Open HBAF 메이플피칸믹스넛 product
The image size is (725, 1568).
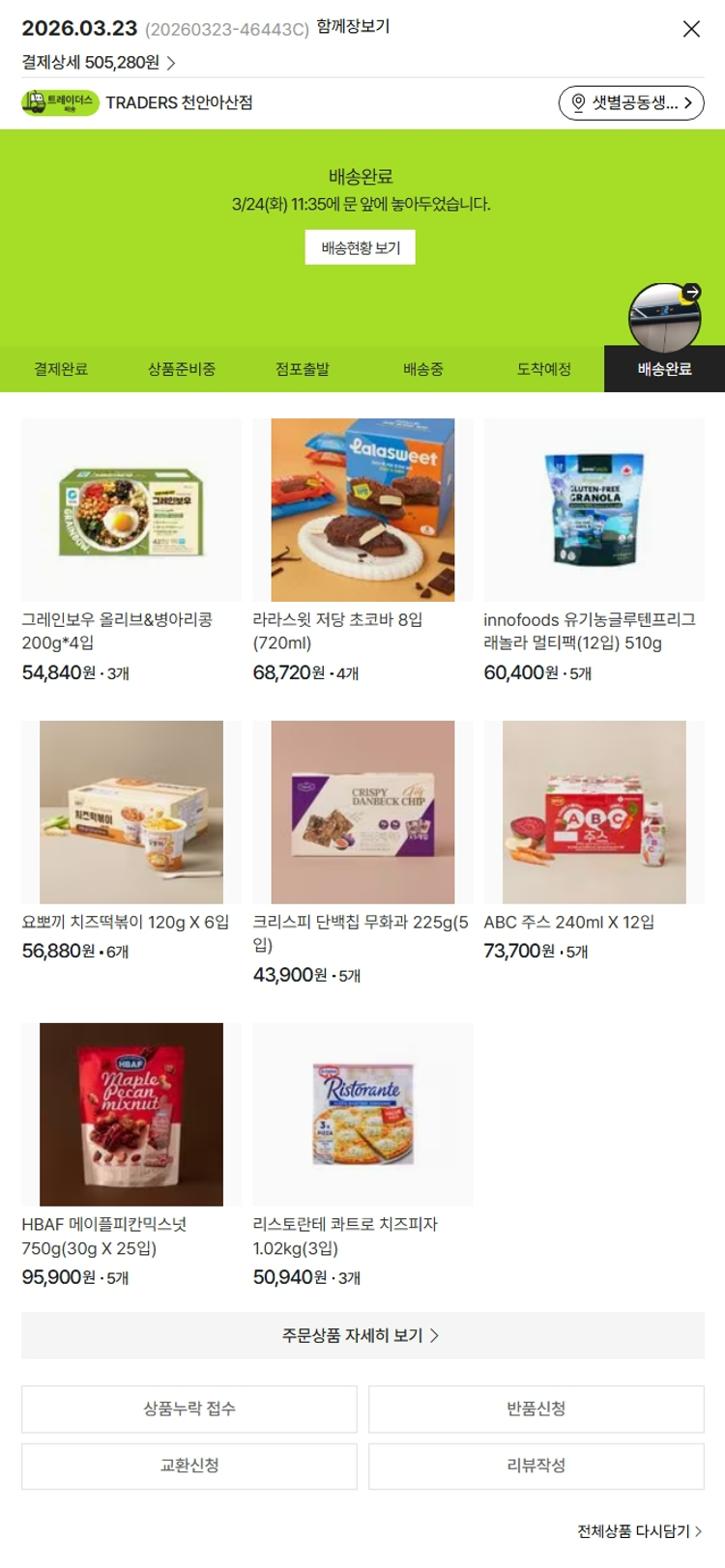[x=131, y=1114]
